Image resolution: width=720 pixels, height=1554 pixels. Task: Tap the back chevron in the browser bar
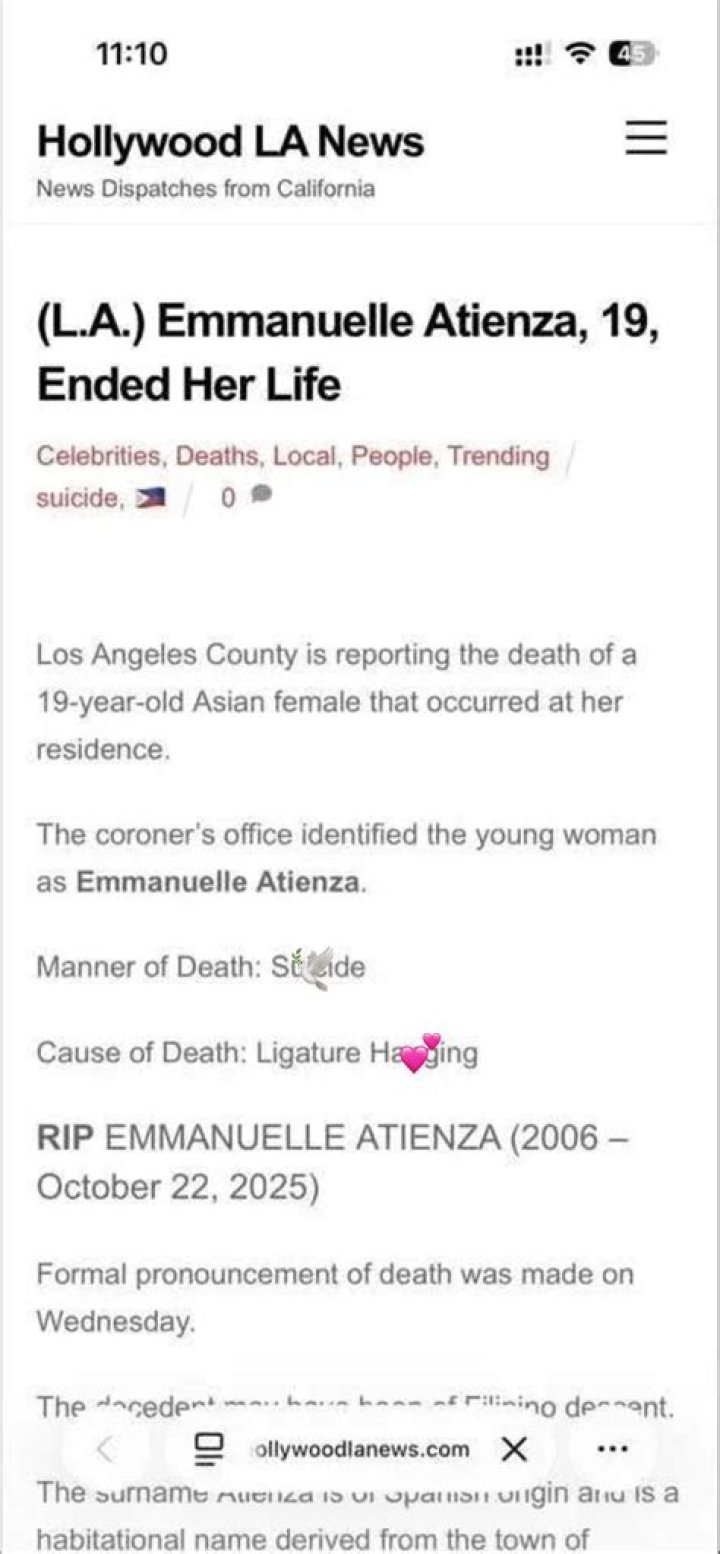(x=105, y=1448)
